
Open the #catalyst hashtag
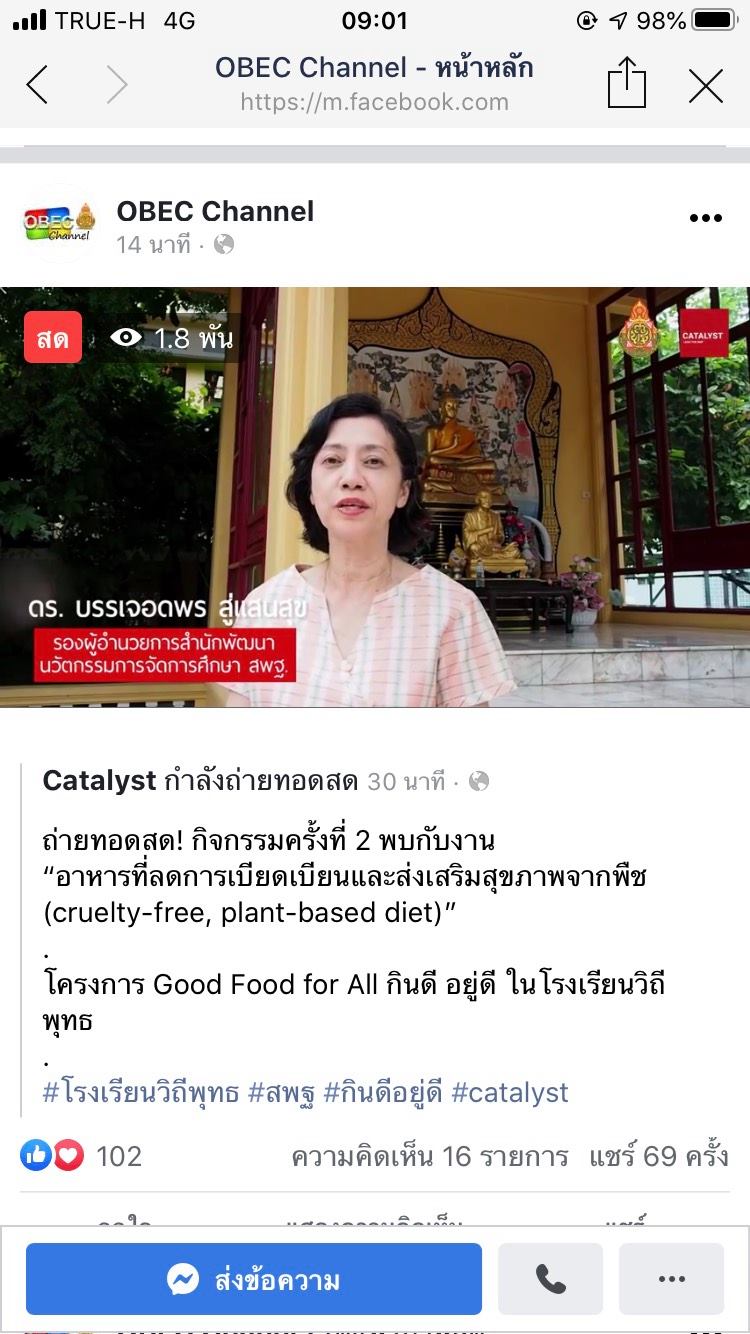510,1092
